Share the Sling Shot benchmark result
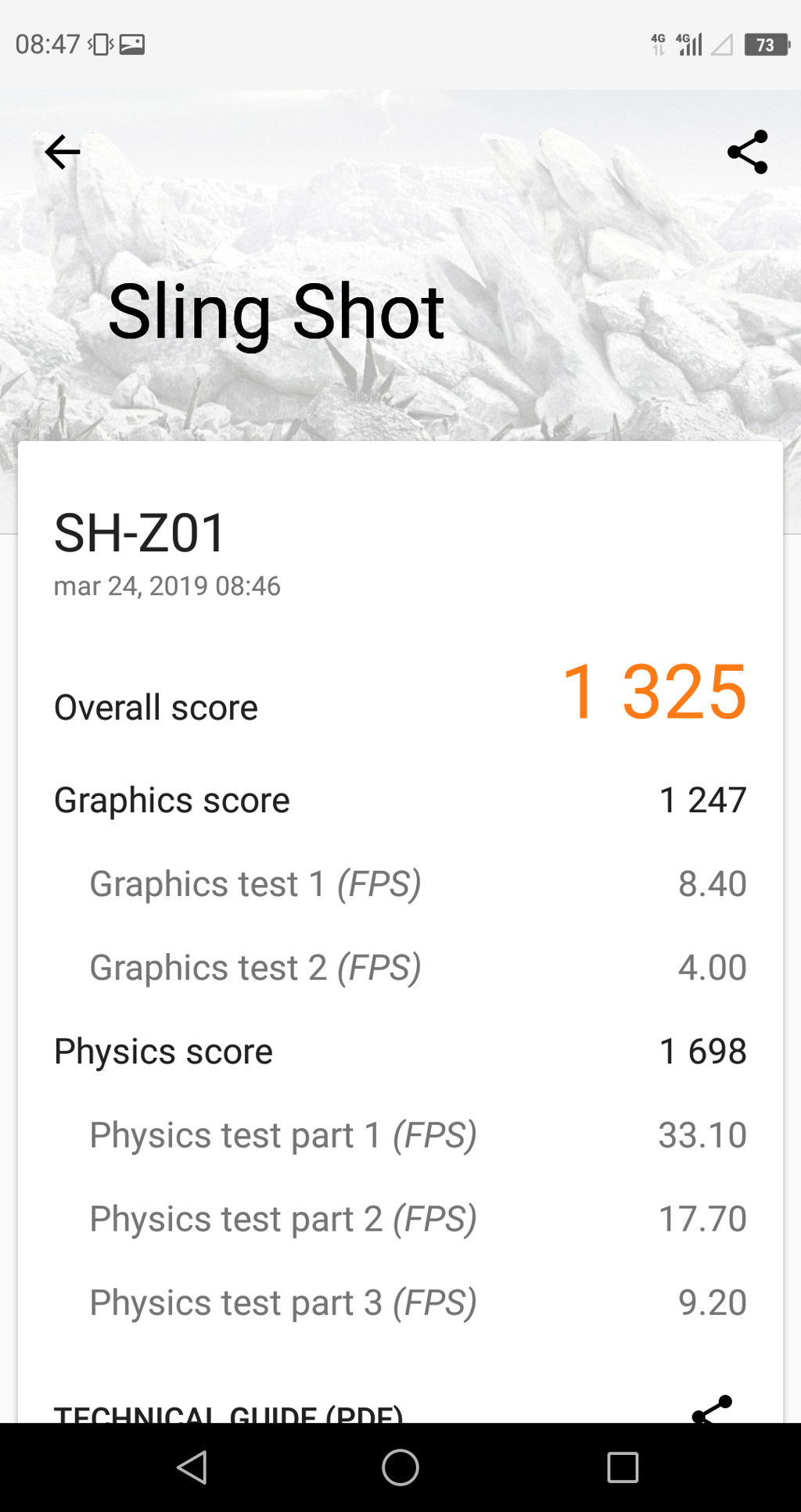 (747, 152)
